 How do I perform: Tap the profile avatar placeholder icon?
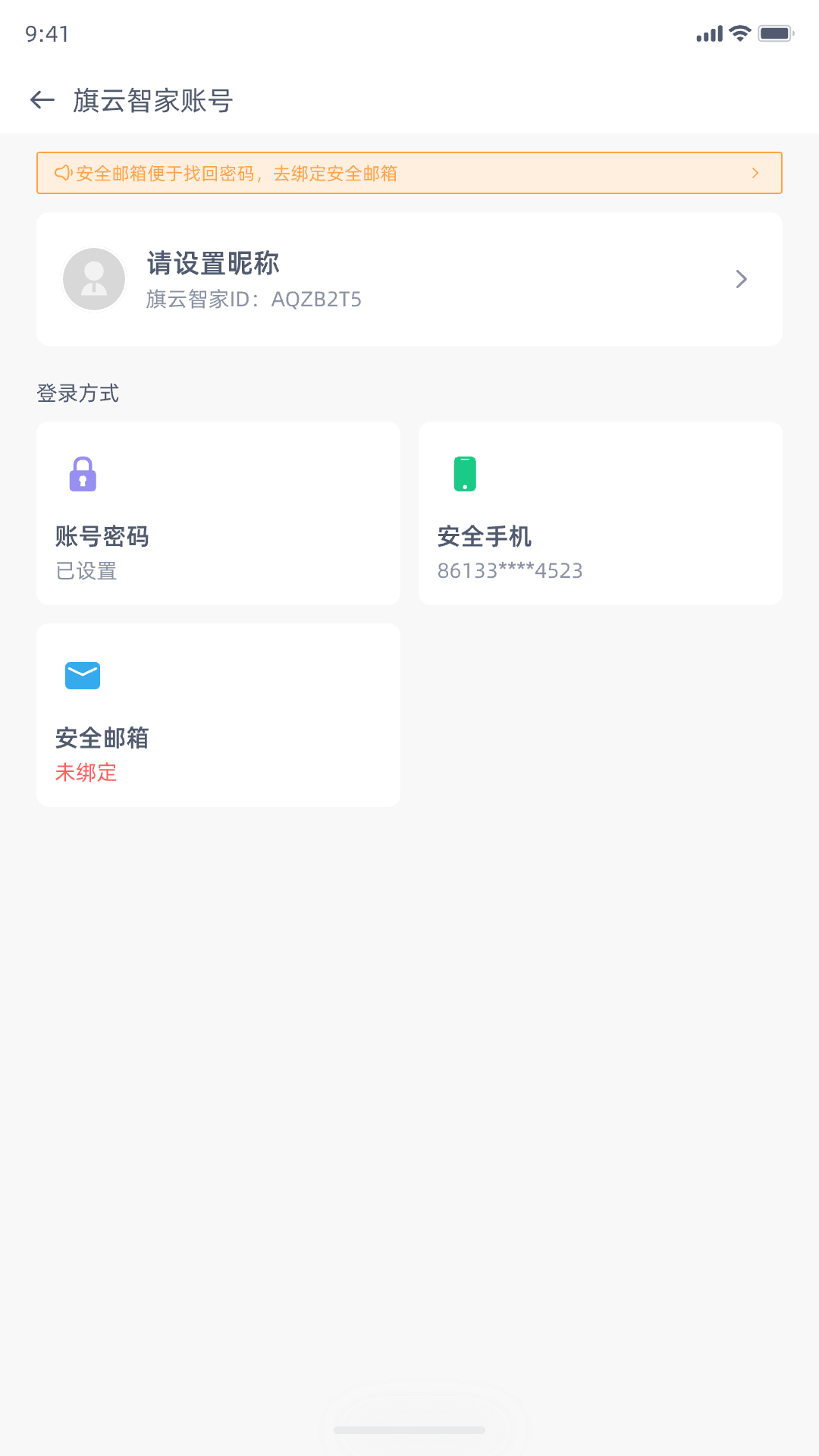[94, 278]
